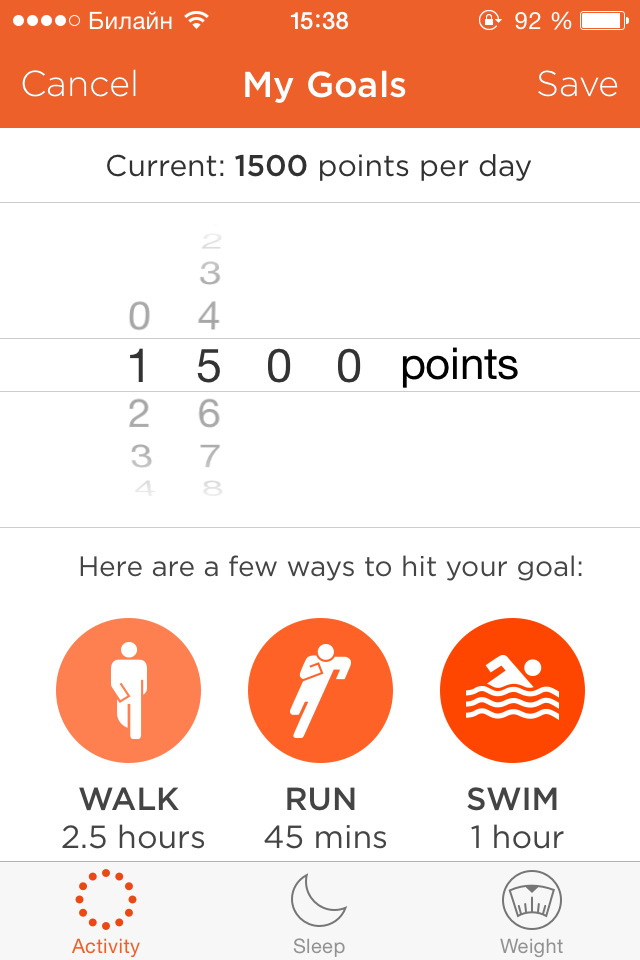Select the Activity tab

[106, 913]
